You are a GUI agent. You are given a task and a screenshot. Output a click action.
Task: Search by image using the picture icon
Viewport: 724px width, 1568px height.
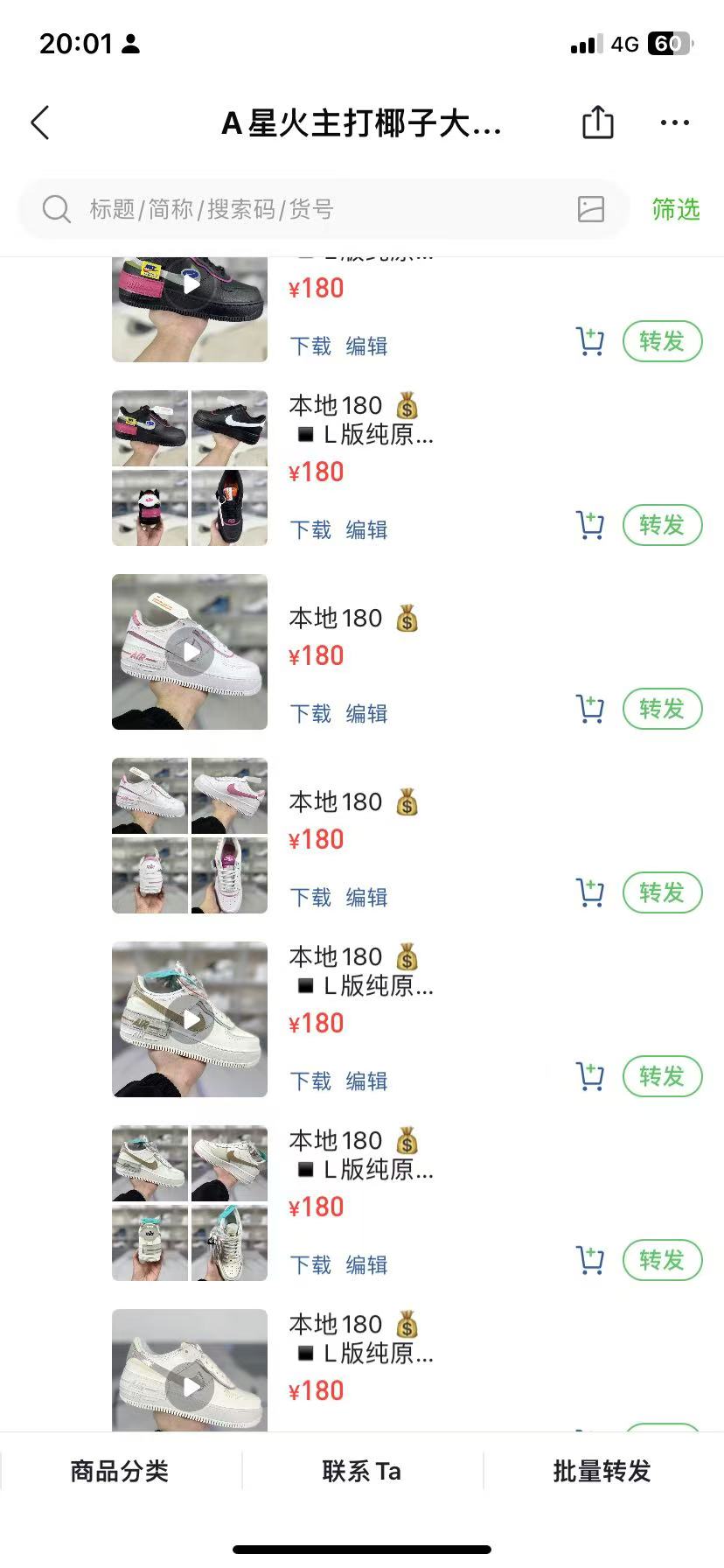(591, 209)
